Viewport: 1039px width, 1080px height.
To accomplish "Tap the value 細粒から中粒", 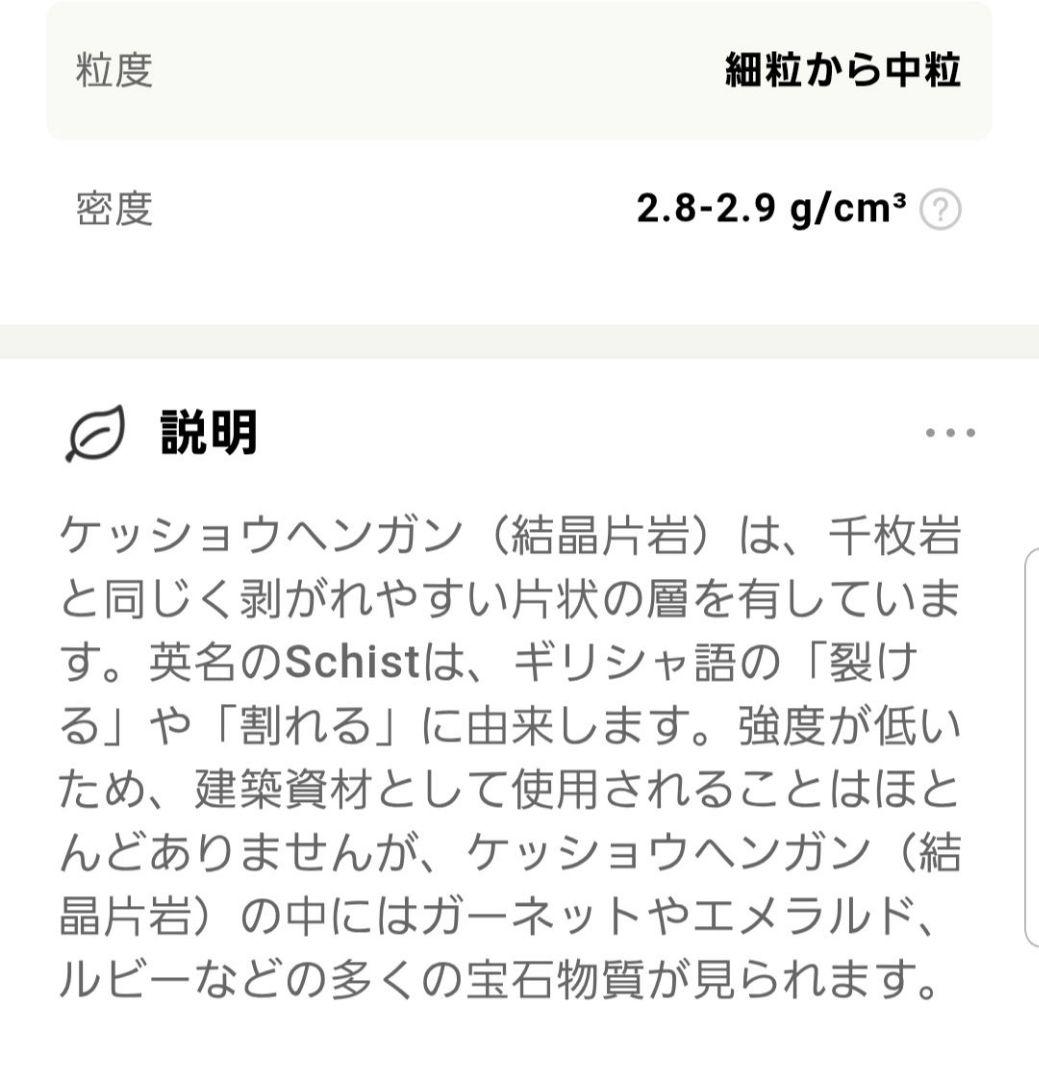I will coord(845,70).
